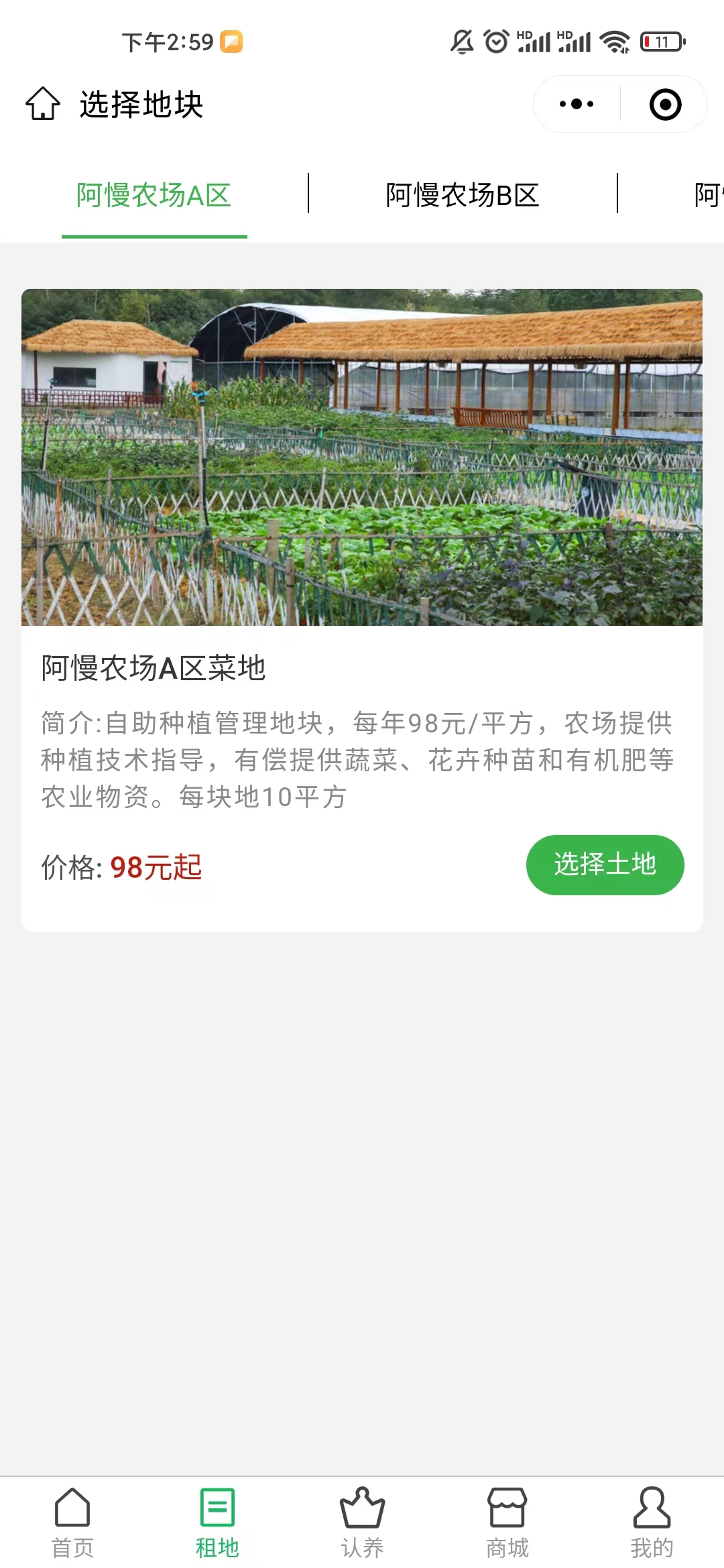Open the three-dot more menu

tap(577, 104)
